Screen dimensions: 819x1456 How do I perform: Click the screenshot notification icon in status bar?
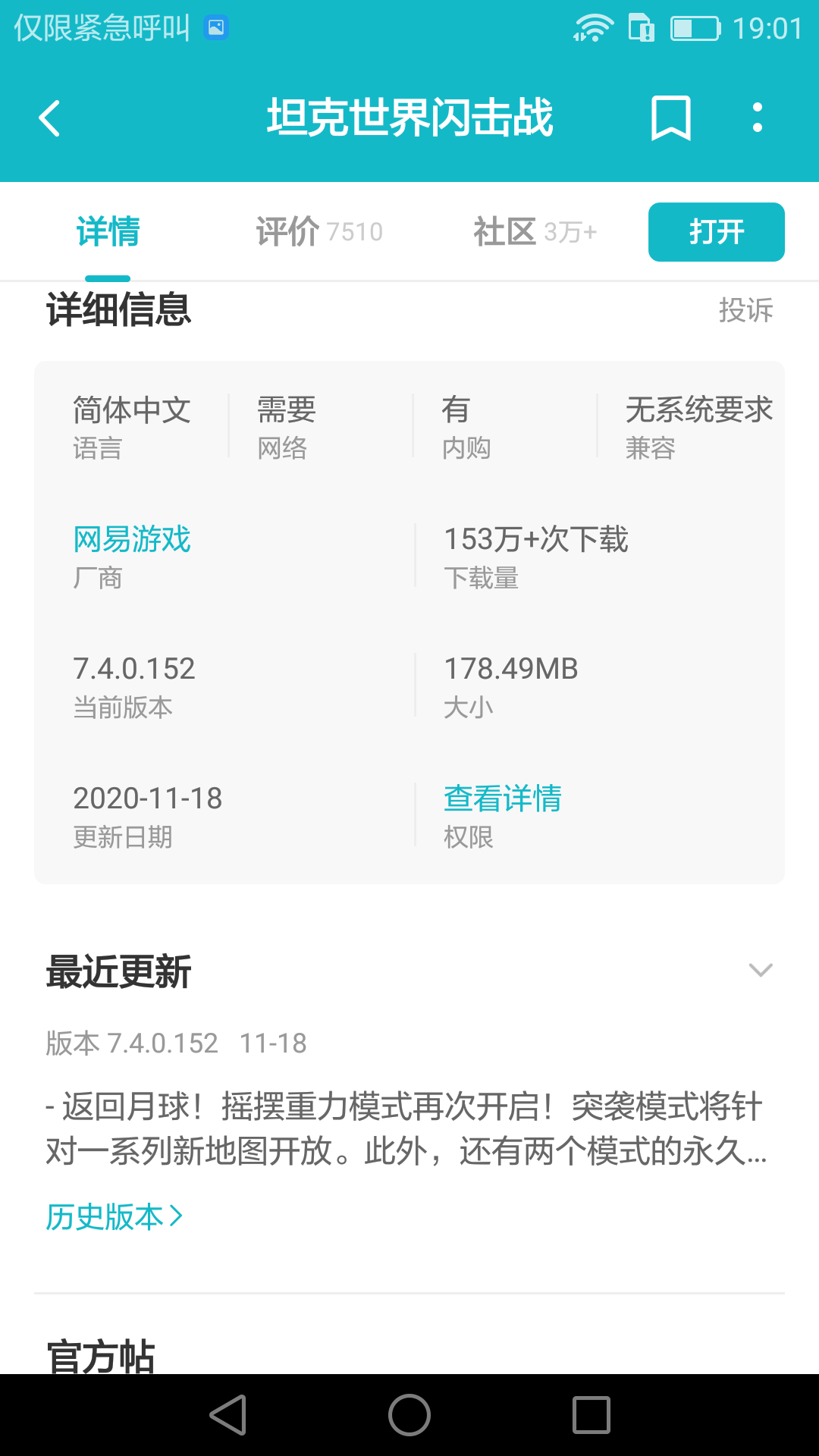tap(216, 27)
